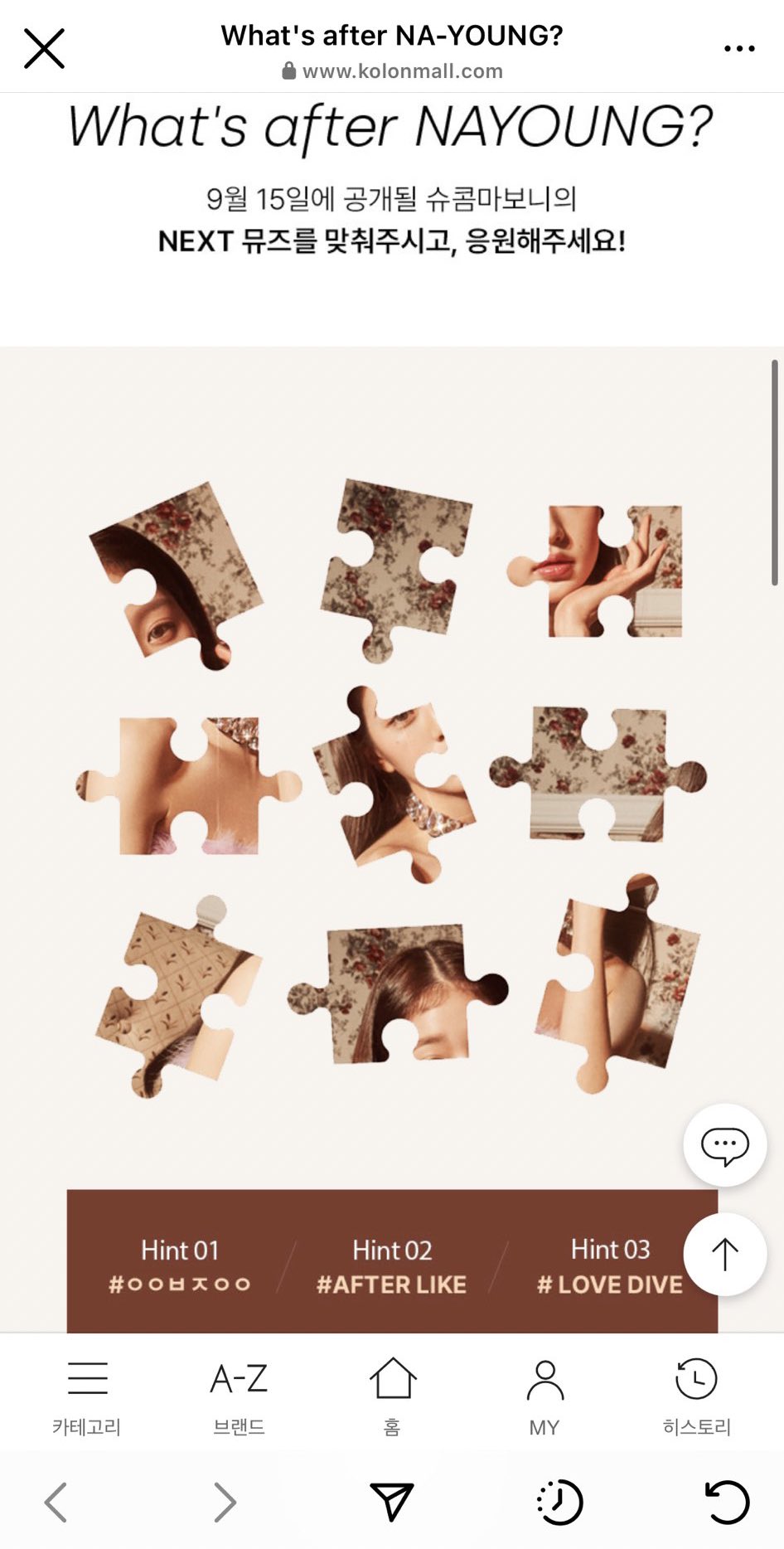This screenshot has width=784, height=1549.
Task: Open the browser history clock icon
Action: tap(559, 1502)
